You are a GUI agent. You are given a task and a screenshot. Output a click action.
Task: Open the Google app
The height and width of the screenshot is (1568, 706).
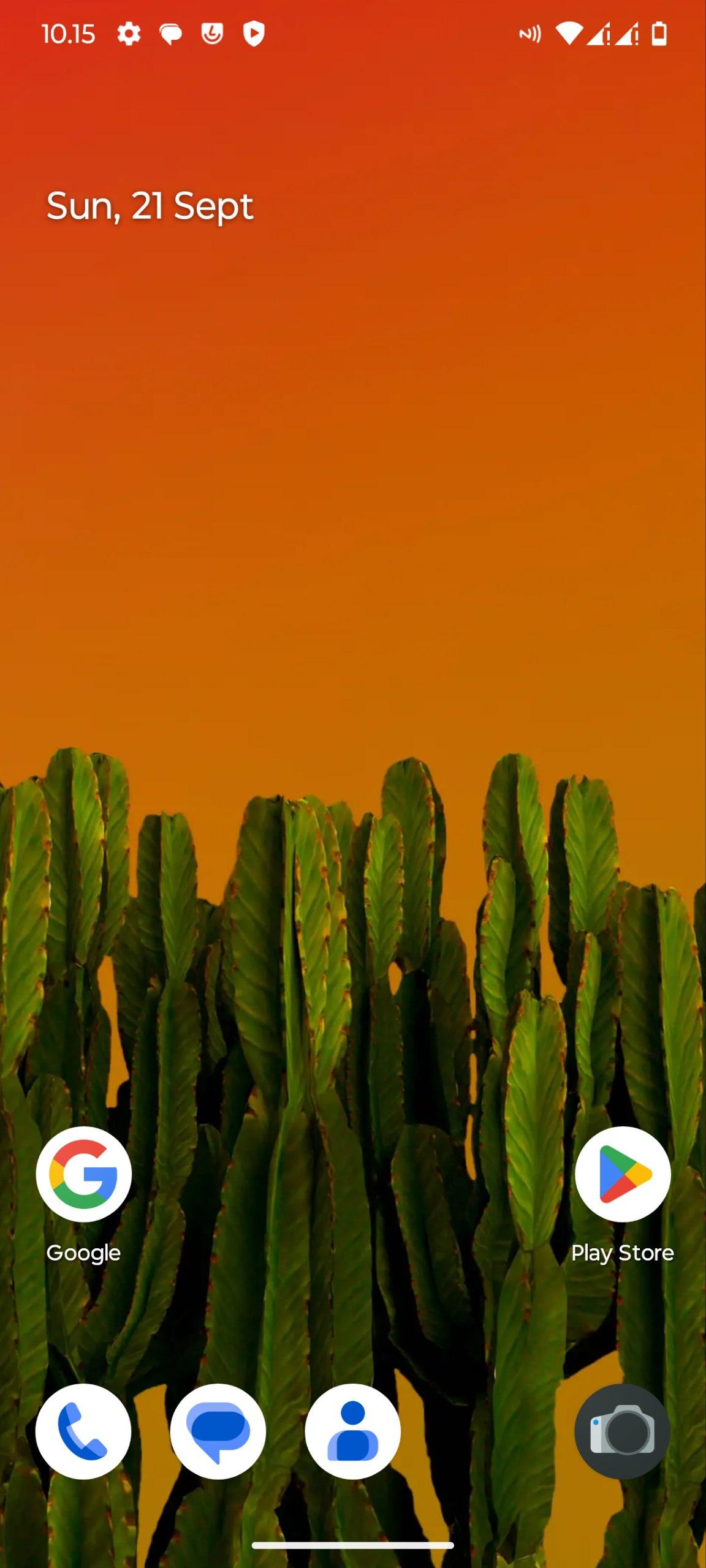pyautogui.click(x=83, y=1174)
